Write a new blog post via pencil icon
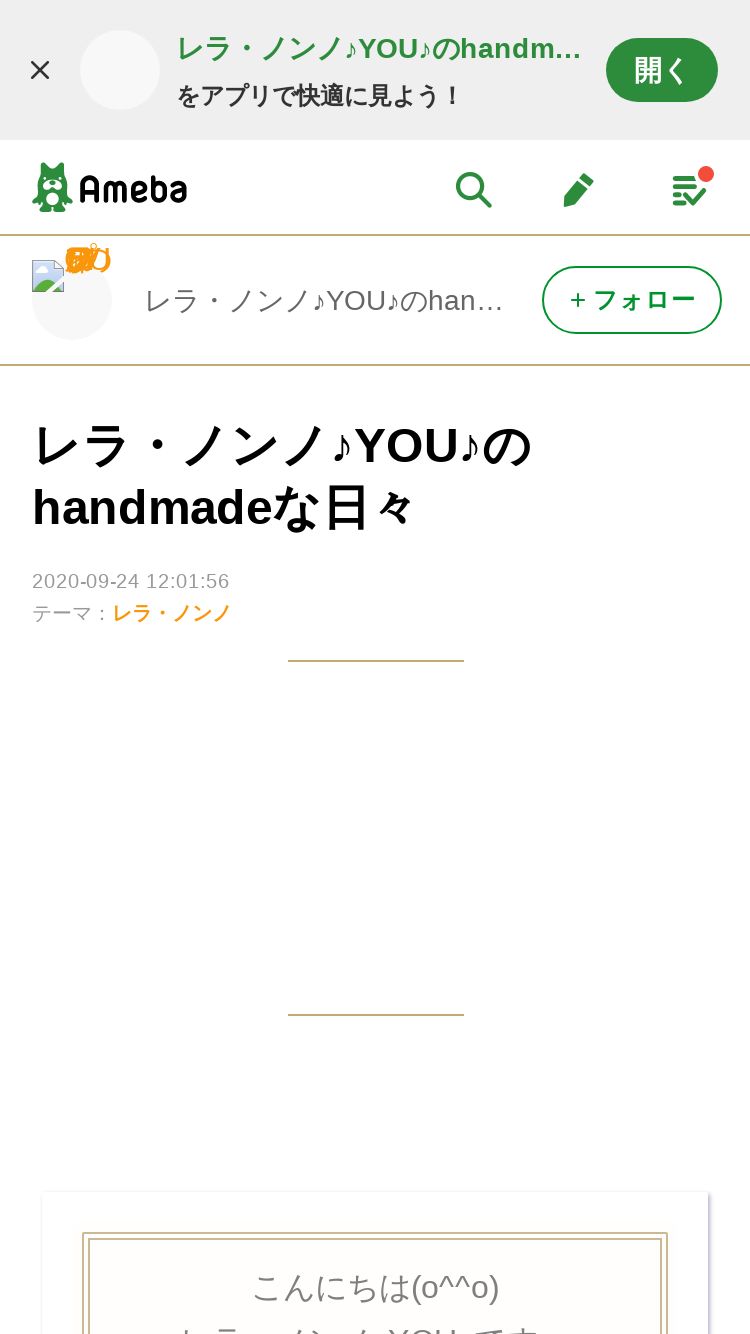Image resolution: width=750 pixels, height=1334 pixels. [x=578, y=189]
